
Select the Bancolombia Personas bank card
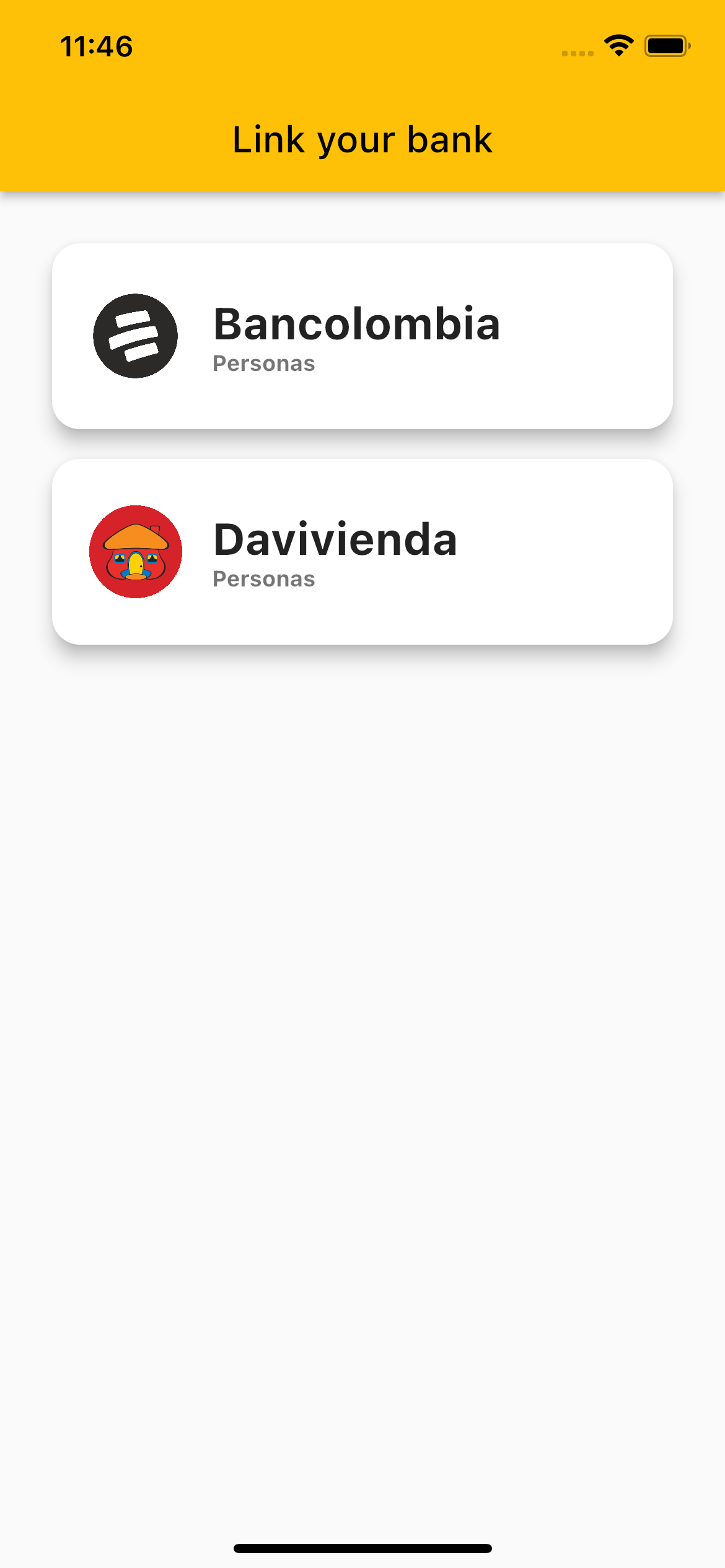[362, 336]
